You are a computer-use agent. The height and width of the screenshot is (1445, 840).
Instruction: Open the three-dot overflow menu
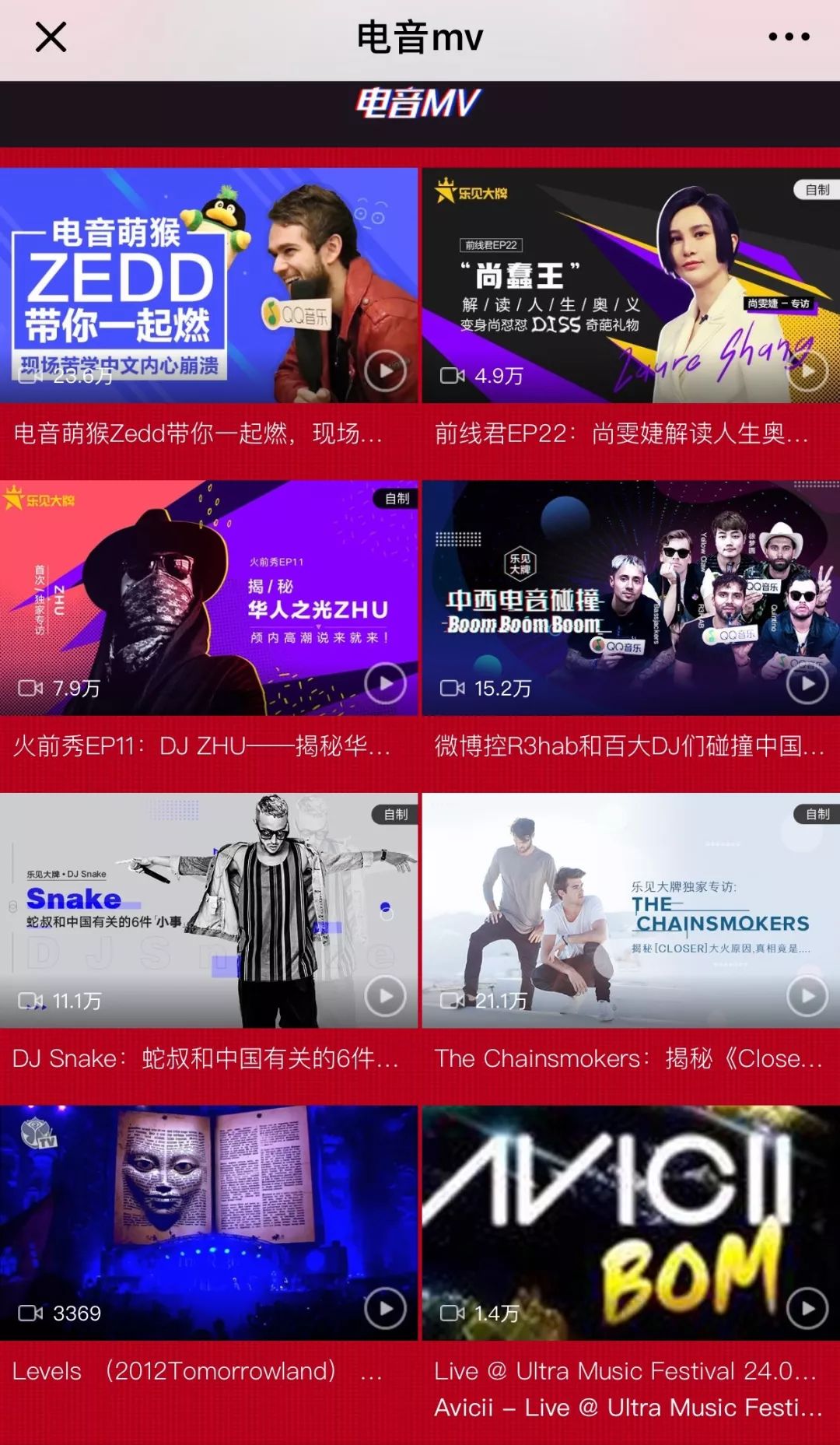pos(789,37)
